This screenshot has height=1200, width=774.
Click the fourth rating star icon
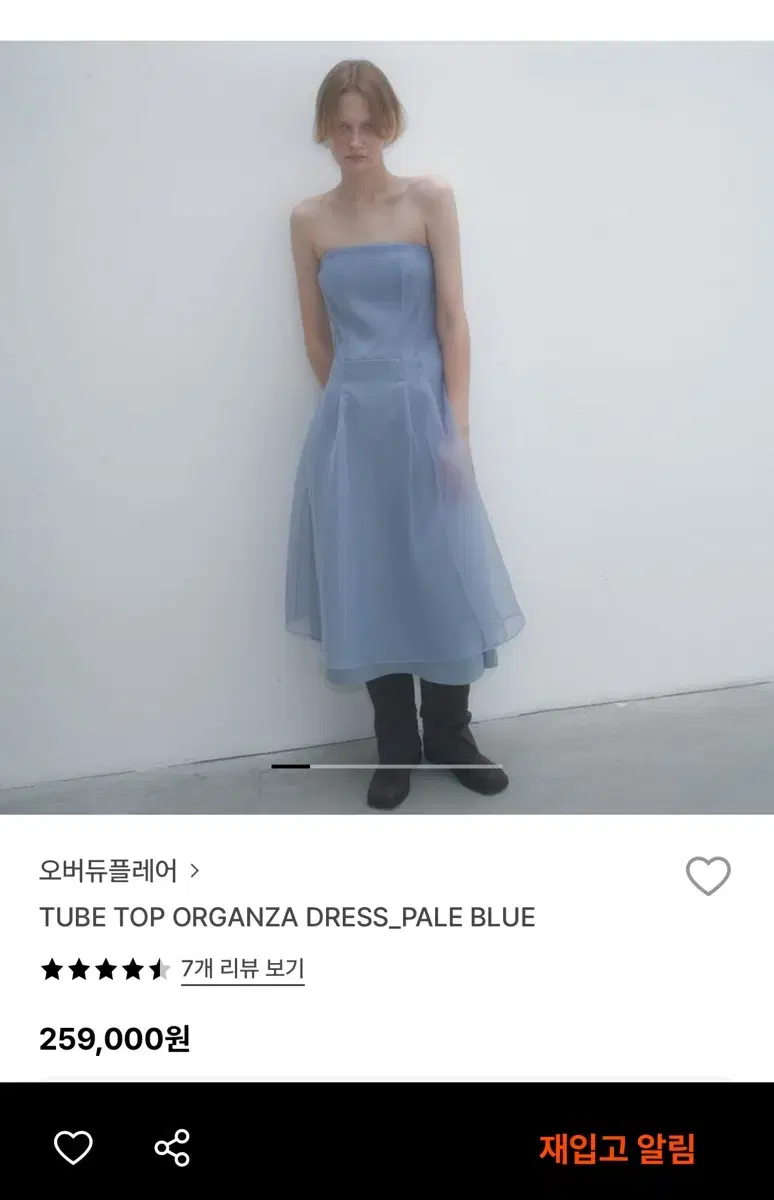point(133,968)
